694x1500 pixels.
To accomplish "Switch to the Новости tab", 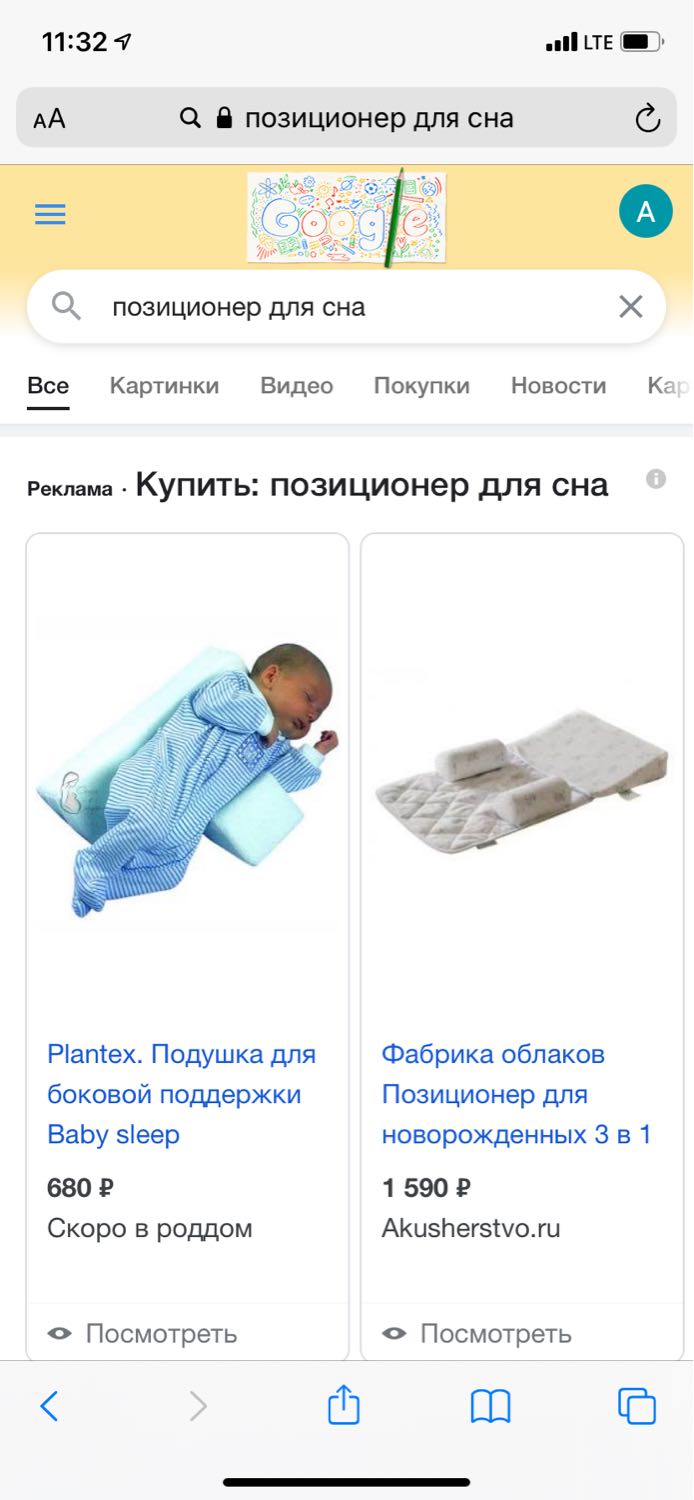I will pyautogui.click(x=559, y=386).
